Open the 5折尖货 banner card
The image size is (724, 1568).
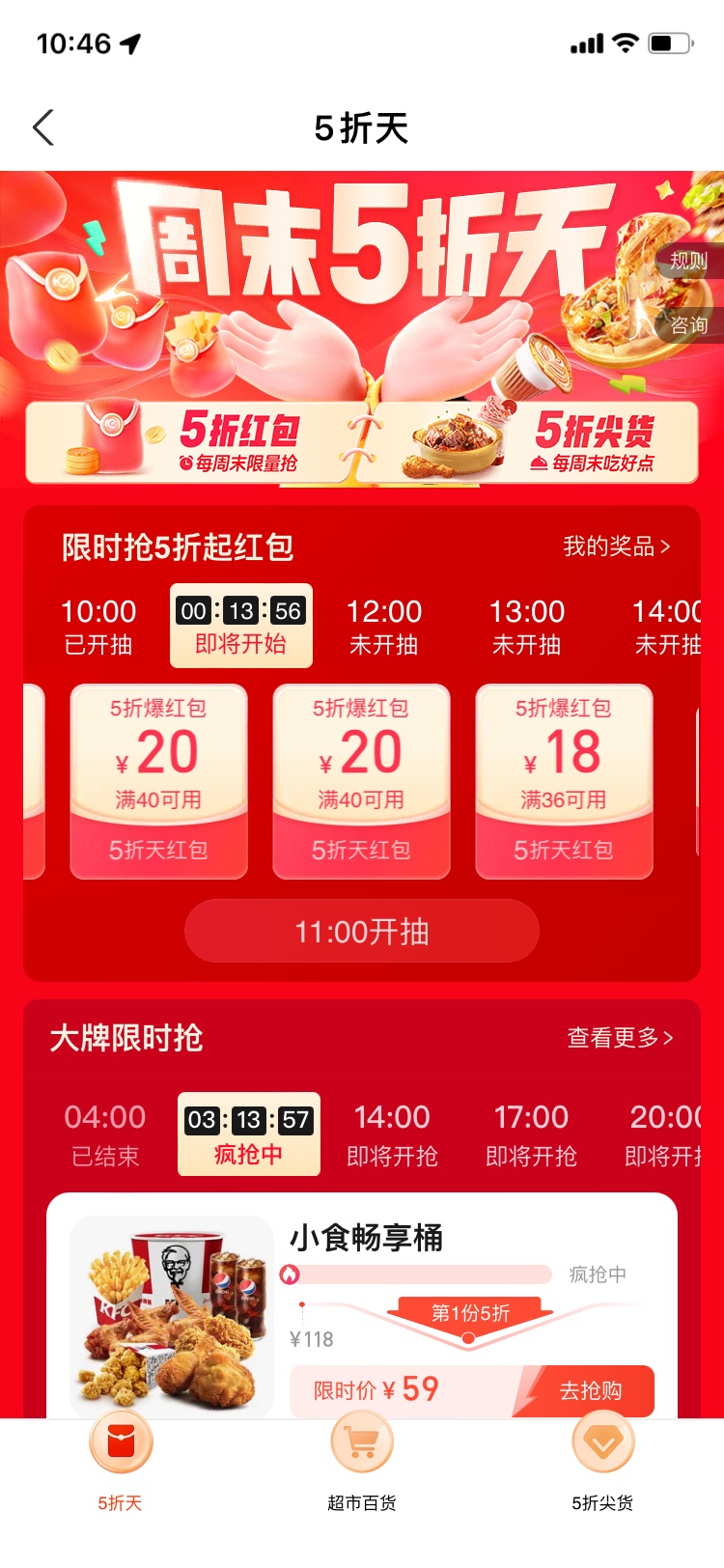pos(536,441)
